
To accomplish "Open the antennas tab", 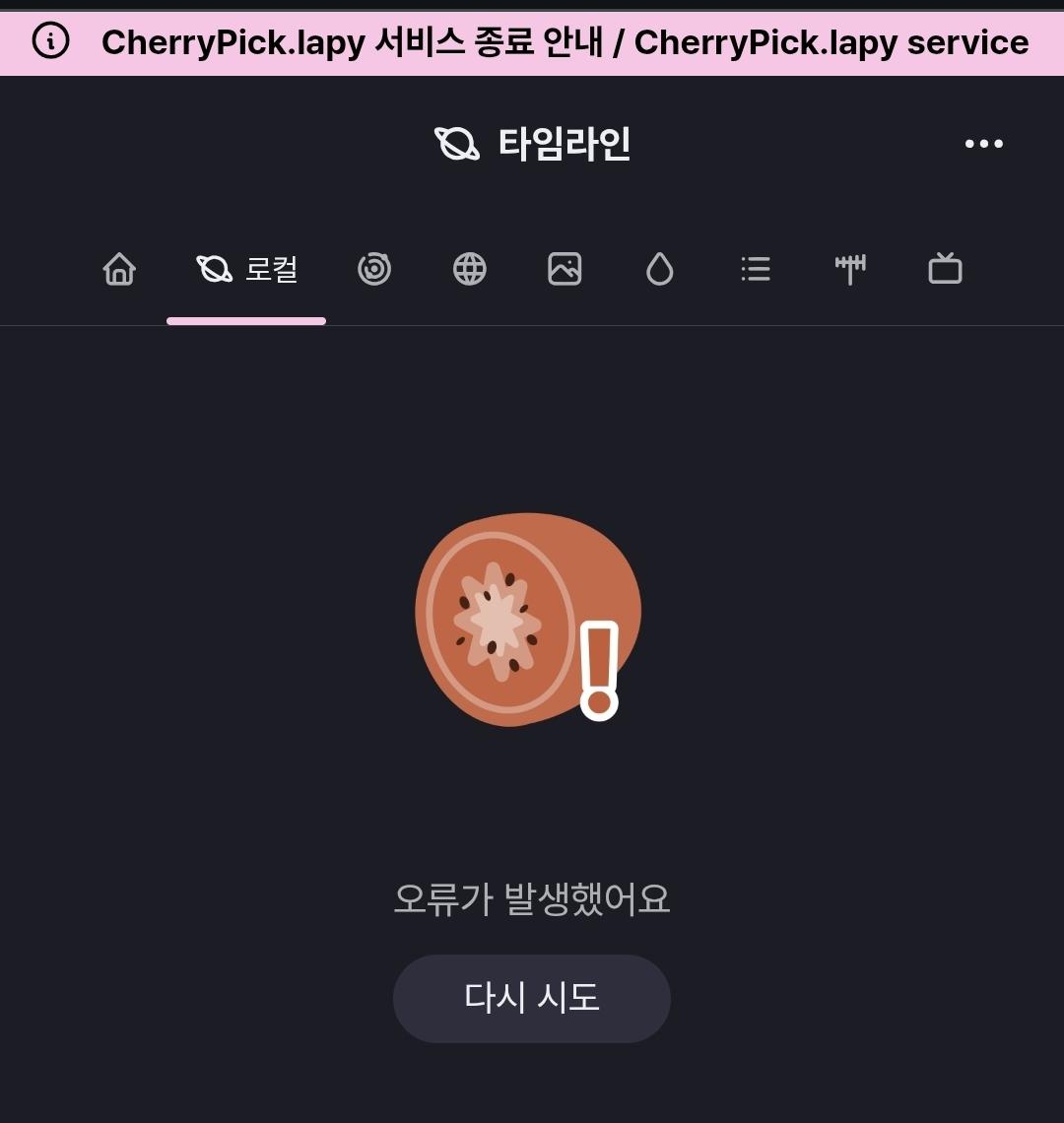I will click(x=850, y=269).
